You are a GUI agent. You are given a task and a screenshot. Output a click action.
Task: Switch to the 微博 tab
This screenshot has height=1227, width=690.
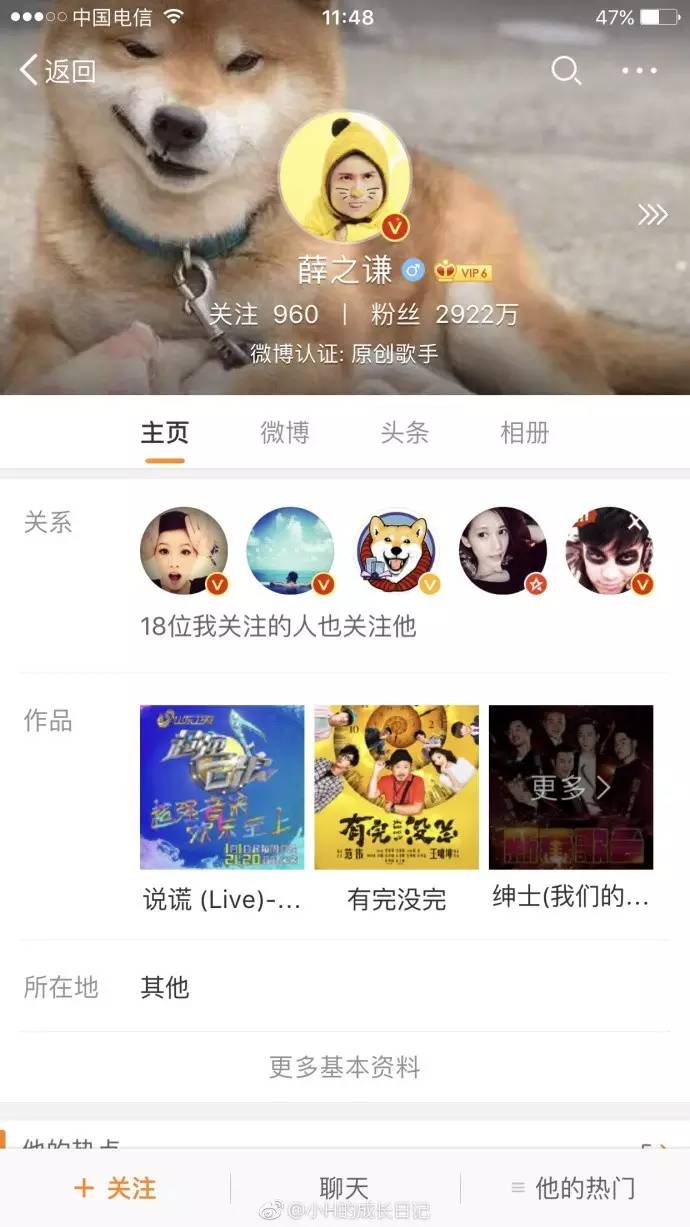(x=285, y=433)
